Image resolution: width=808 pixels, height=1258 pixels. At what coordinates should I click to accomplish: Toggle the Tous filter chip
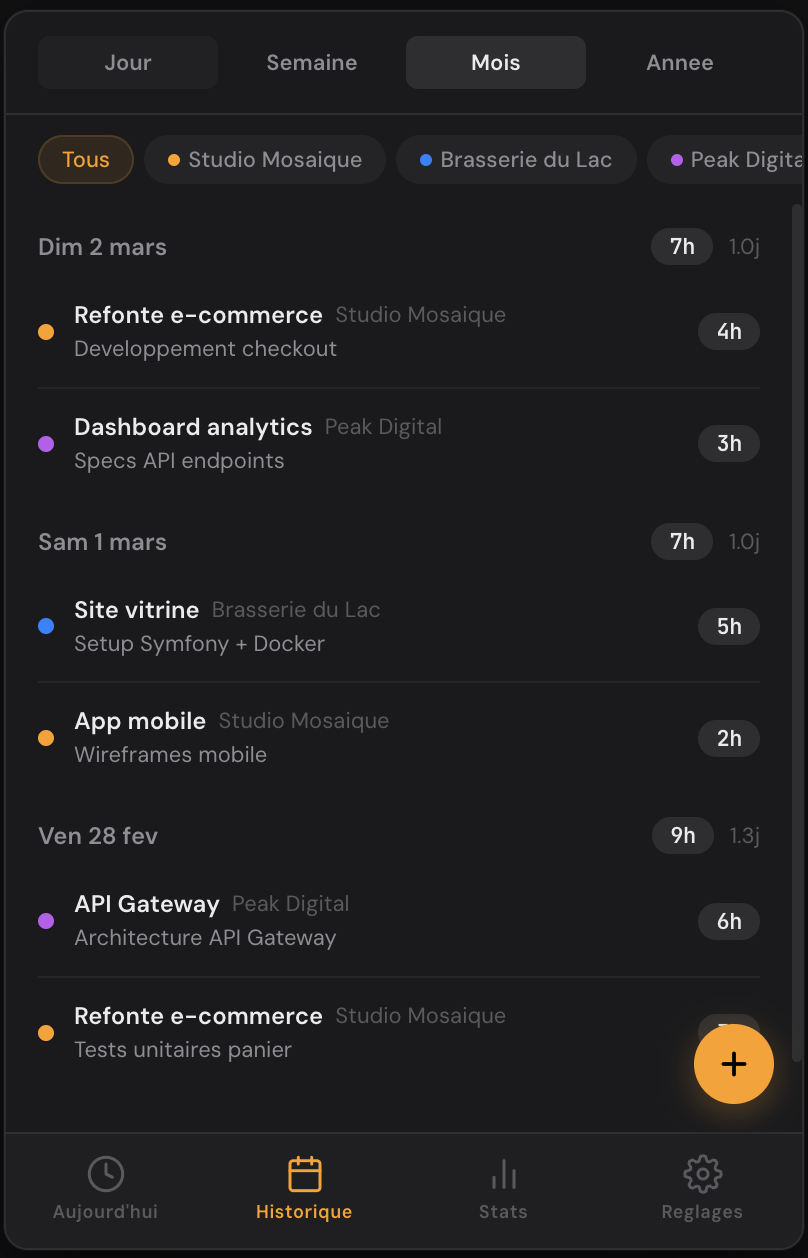click(x=85, y=159)
